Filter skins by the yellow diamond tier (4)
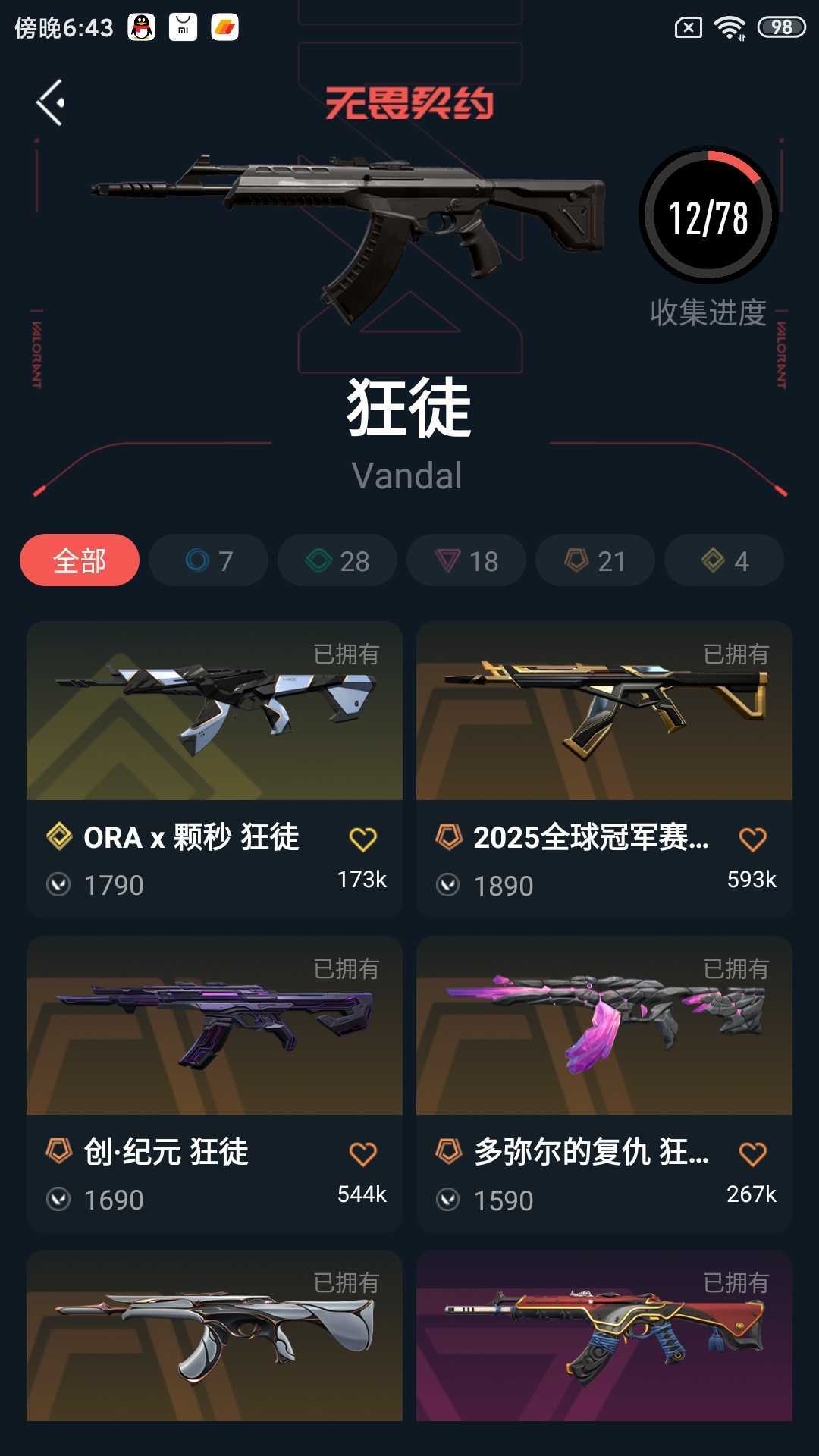Viewport: 819px width, 1456px height. [x=724, y=560]
